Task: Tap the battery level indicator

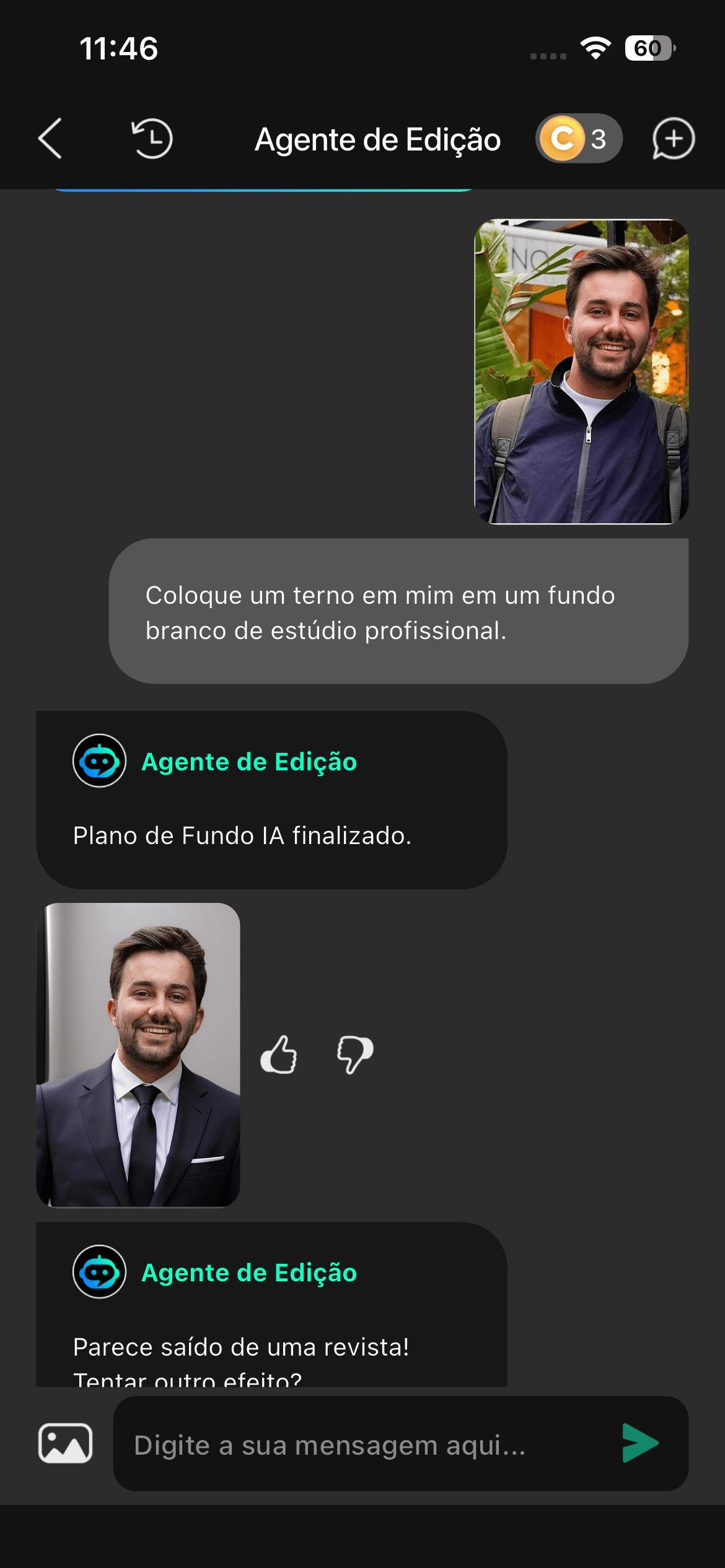Action: tap(650, 48)
